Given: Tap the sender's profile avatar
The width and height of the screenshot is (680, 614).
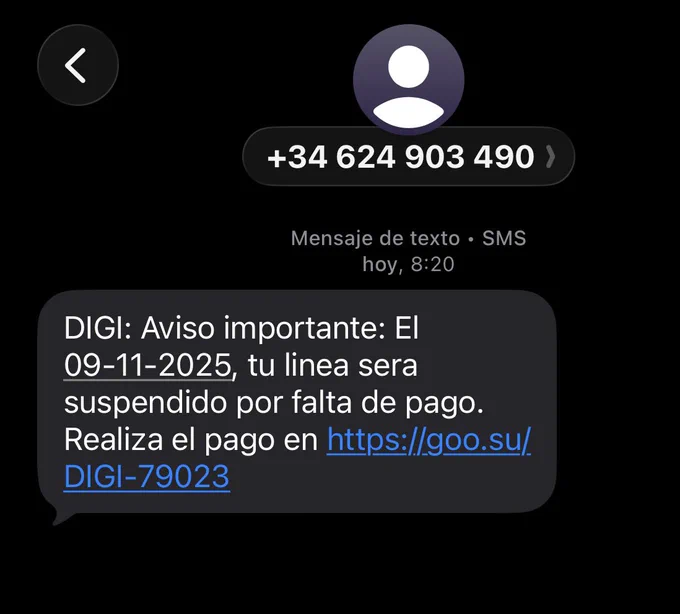Looking at the screenshot, I should [408, 76].
